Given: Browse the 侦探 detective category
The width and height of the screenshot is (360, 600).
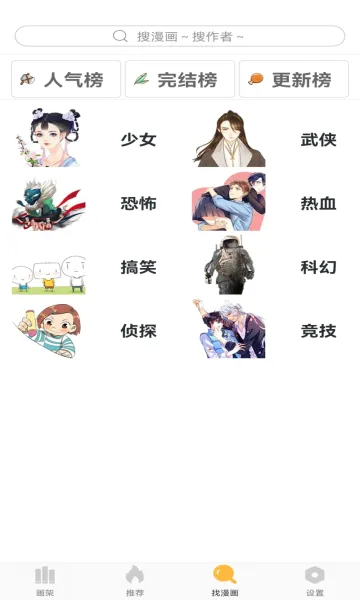Looking at the screenshot, I should tap(90, 330).
